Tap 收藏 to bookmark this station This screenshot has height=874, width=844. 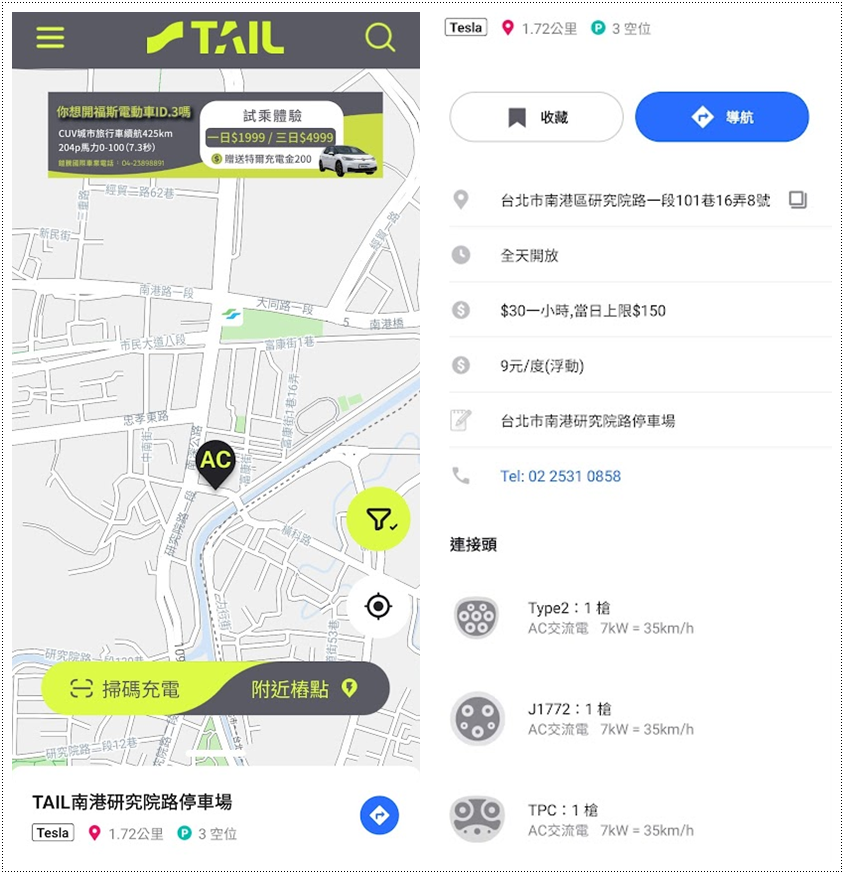[x=538, y=117]
